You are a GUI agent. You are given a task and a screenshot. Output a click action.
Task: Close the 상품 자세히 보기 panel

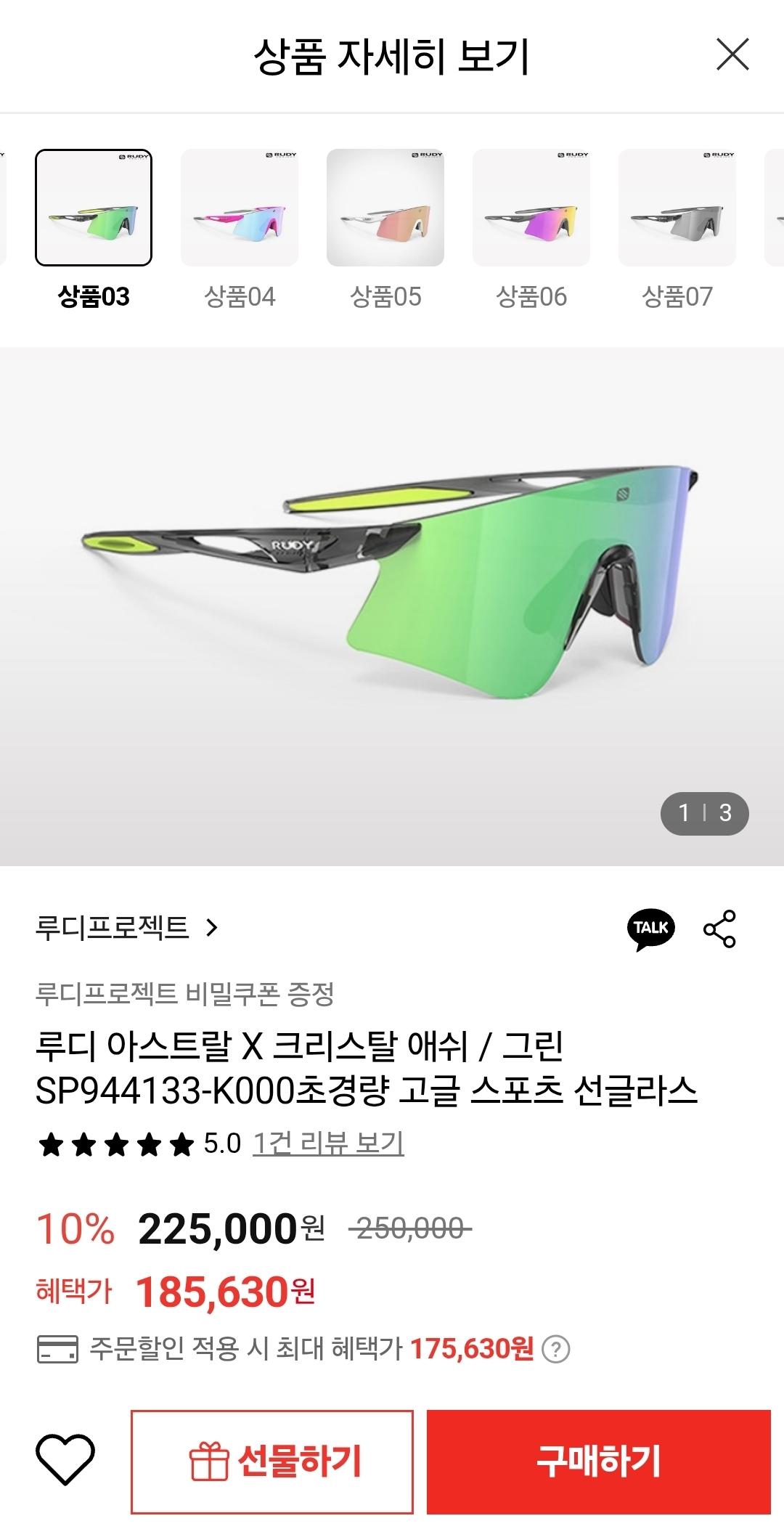pyautogui.click(x=732, y=55)
